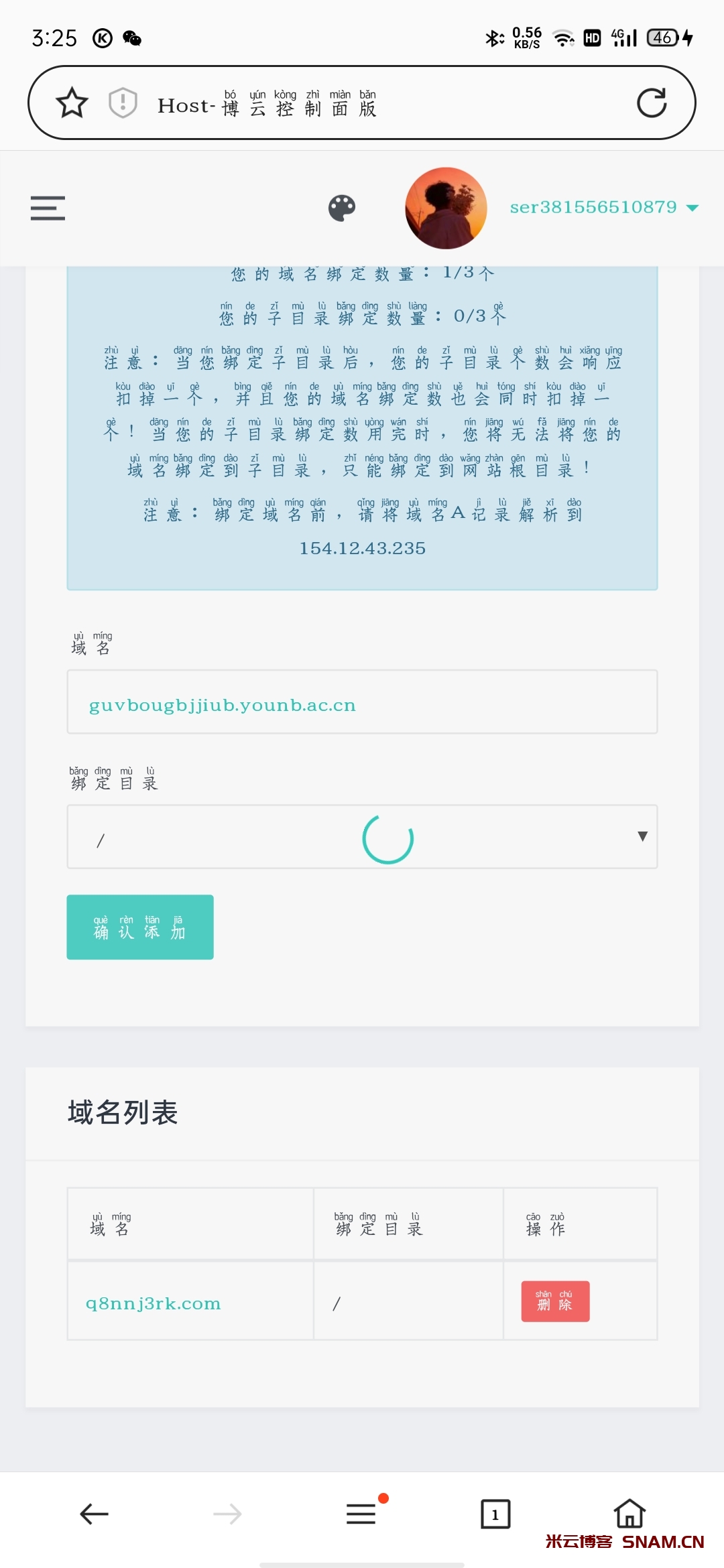
Task: Open the 绑定目录 directory dropdown
Action: coord(361,838)
